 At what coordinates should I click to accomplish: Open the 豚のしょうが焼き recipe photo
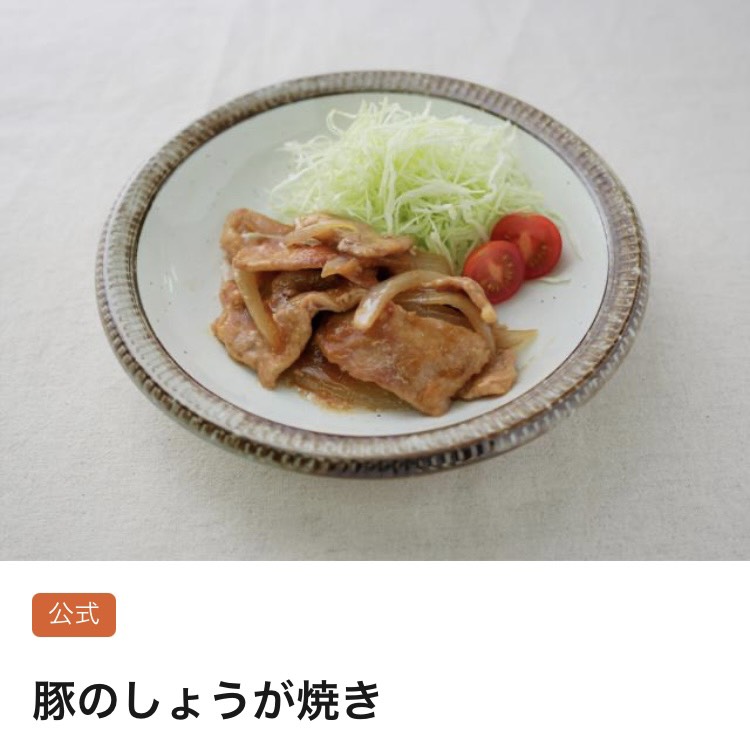click(375, 280)
